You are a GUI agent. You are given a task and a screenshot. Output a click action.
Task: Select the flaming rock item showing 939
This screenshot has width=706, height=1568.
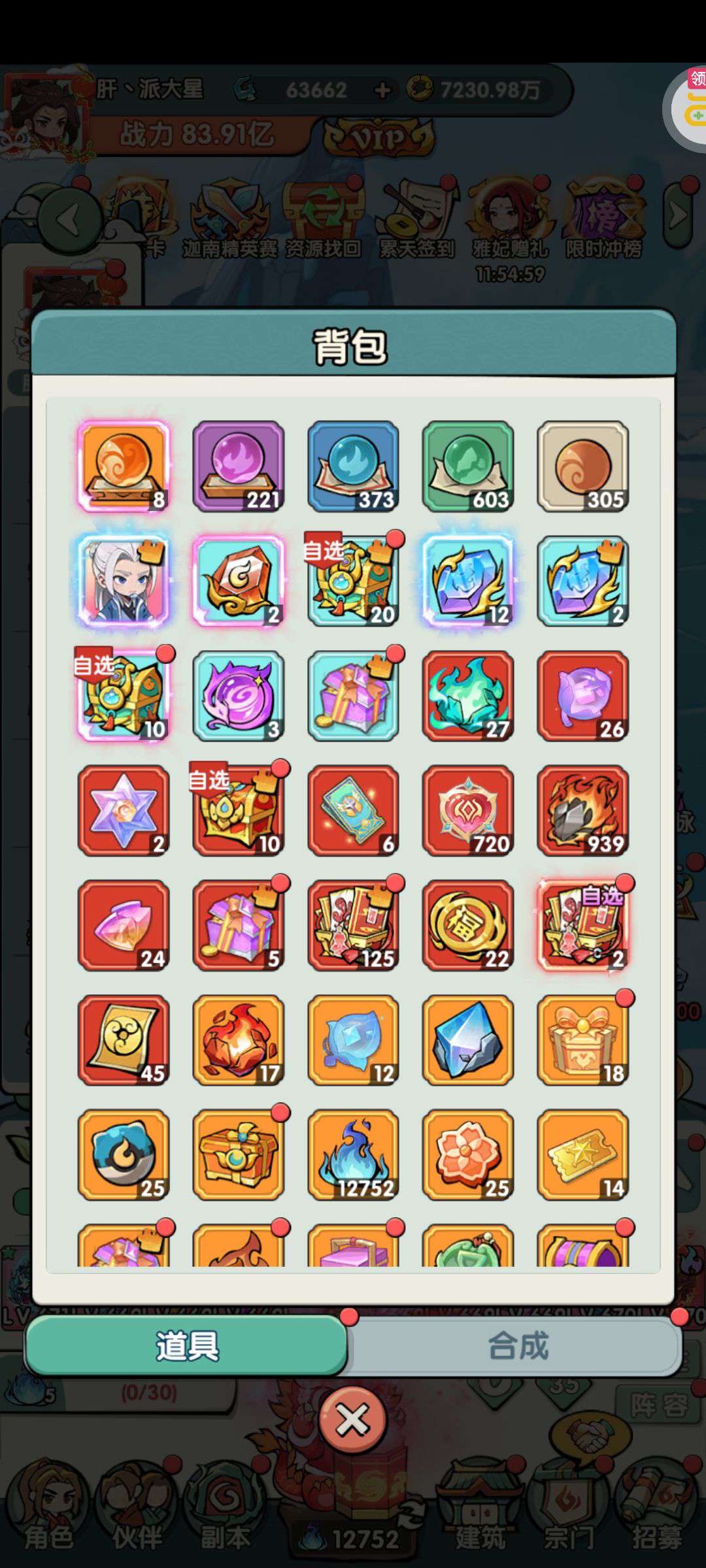(x=583, y=810)
